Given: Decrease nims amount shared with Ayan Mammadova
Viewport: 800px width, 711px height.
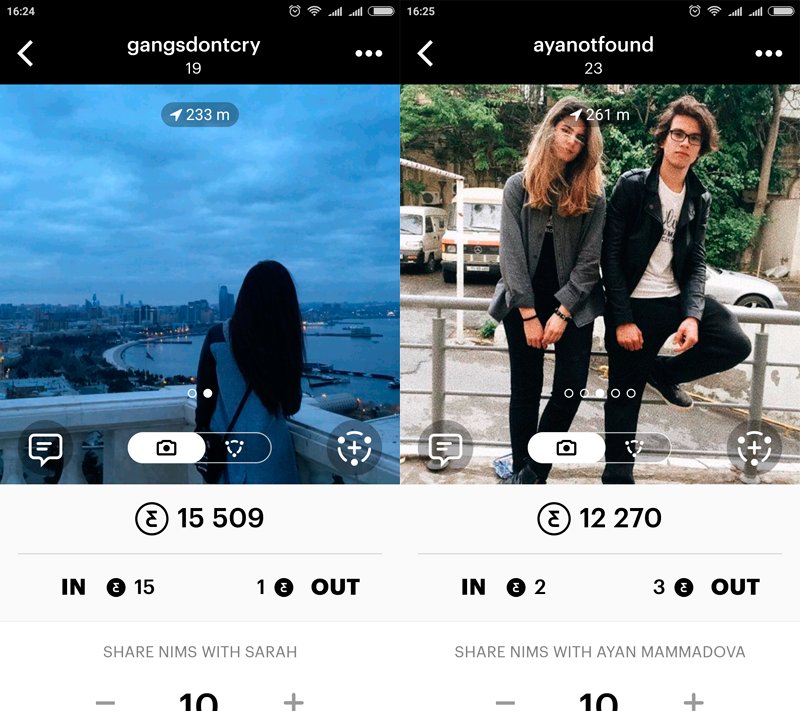Looking at the screenshot, I should (x=505, y=702).
